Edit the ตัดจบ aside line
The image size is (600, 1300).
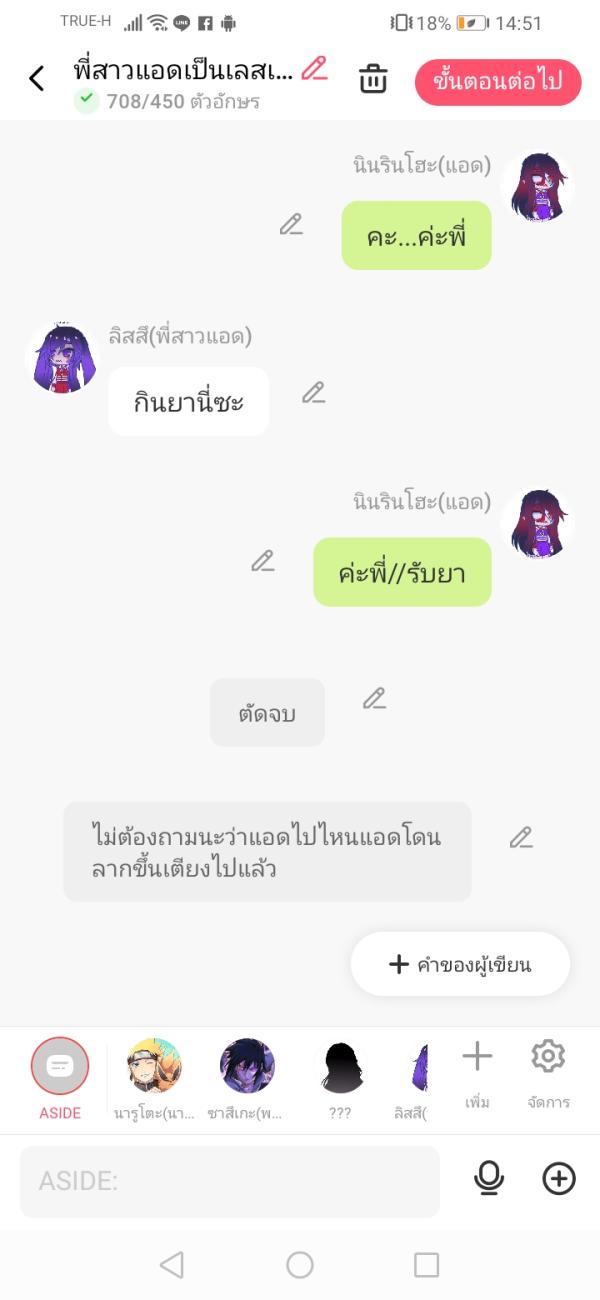point(374,699)
